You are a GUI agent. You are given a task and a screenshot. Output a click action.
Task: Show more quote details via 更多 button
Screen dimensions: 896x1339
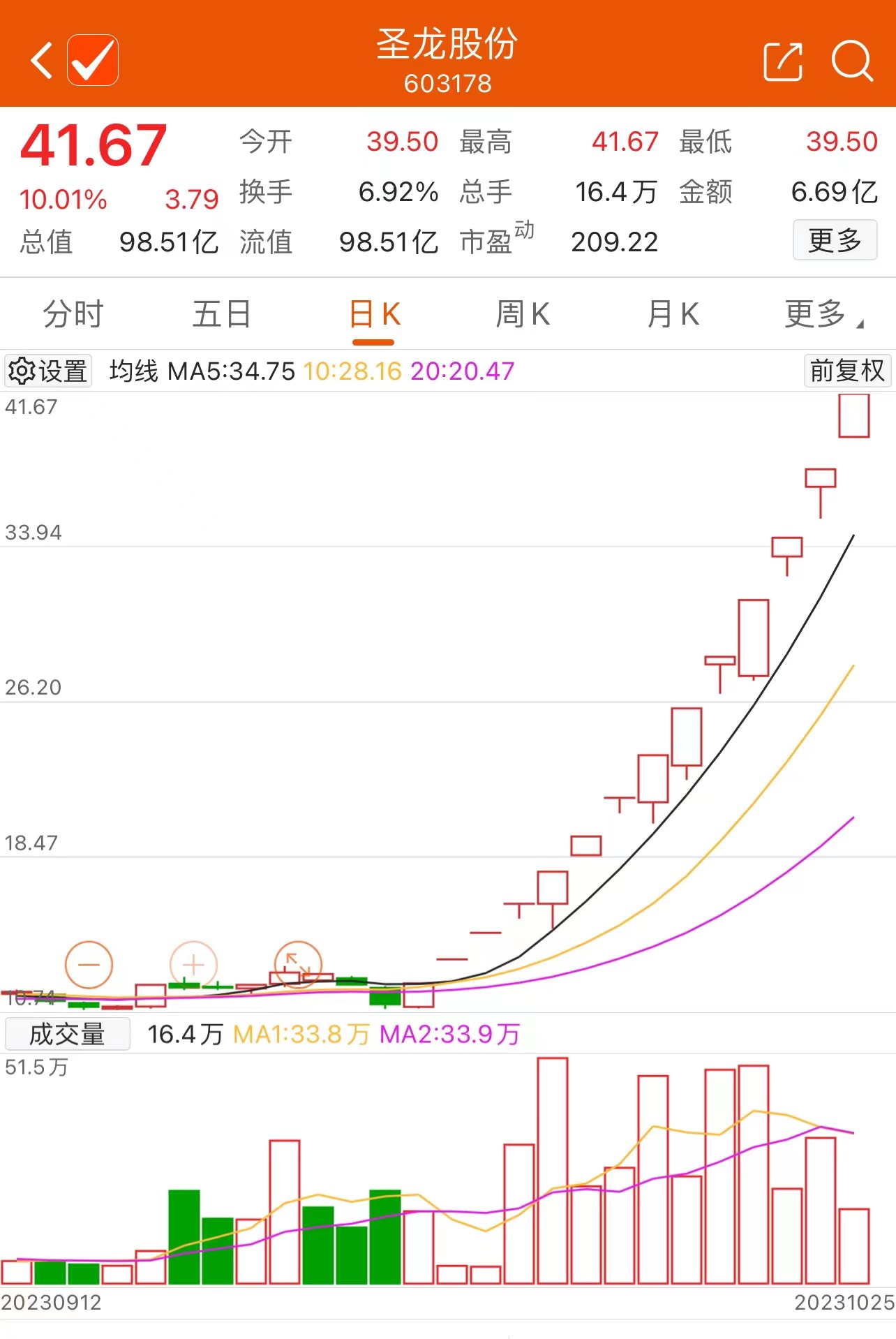(x=835, y=241)
